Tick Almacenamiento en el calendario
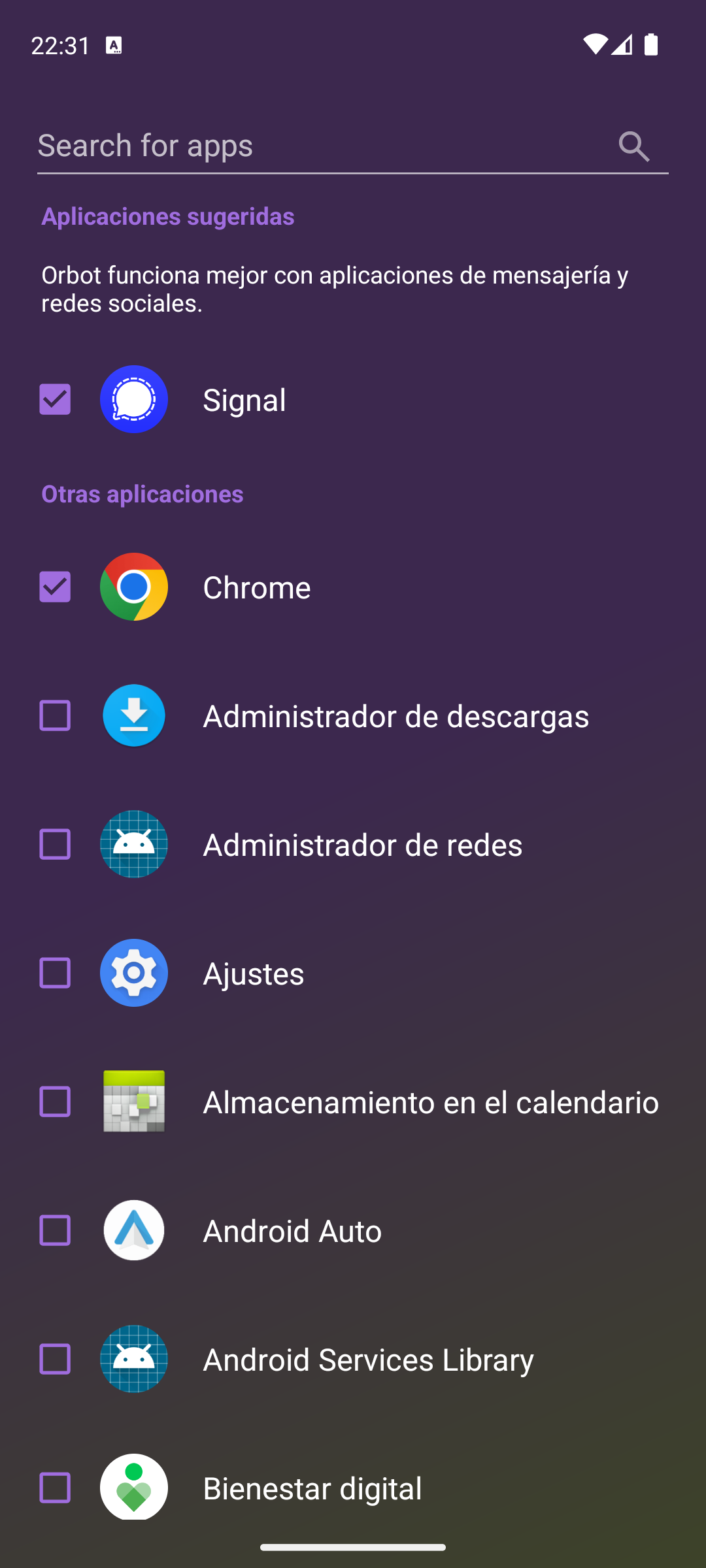The image size is (706, 1568). tap(55, 1102)
